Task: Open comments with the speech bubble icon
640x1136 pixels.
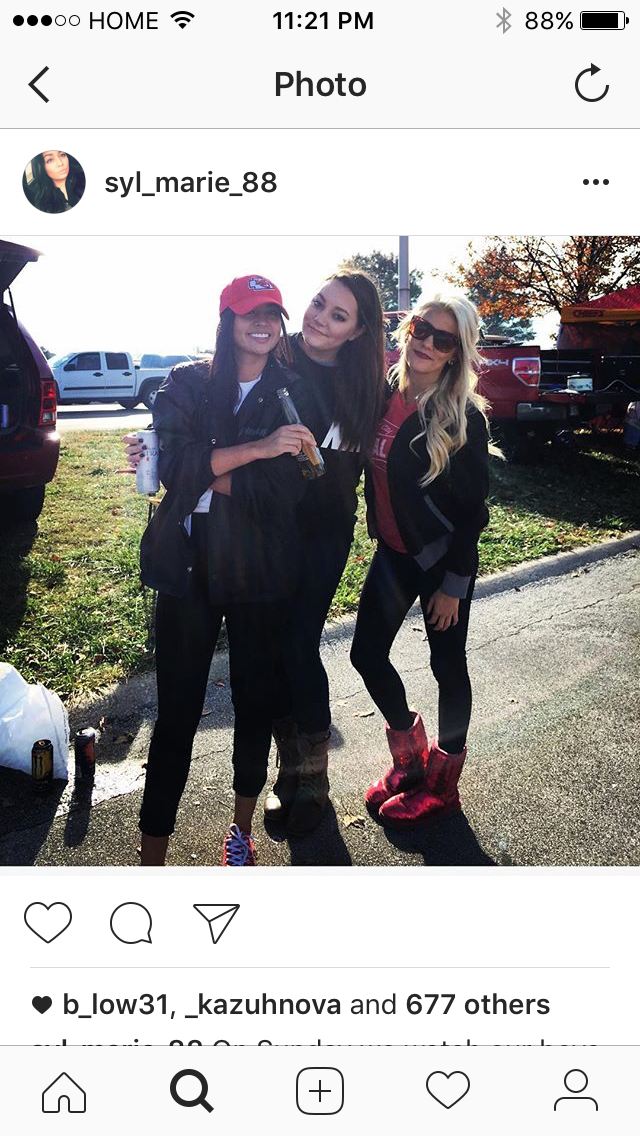Action: click(x=131, y=923)
